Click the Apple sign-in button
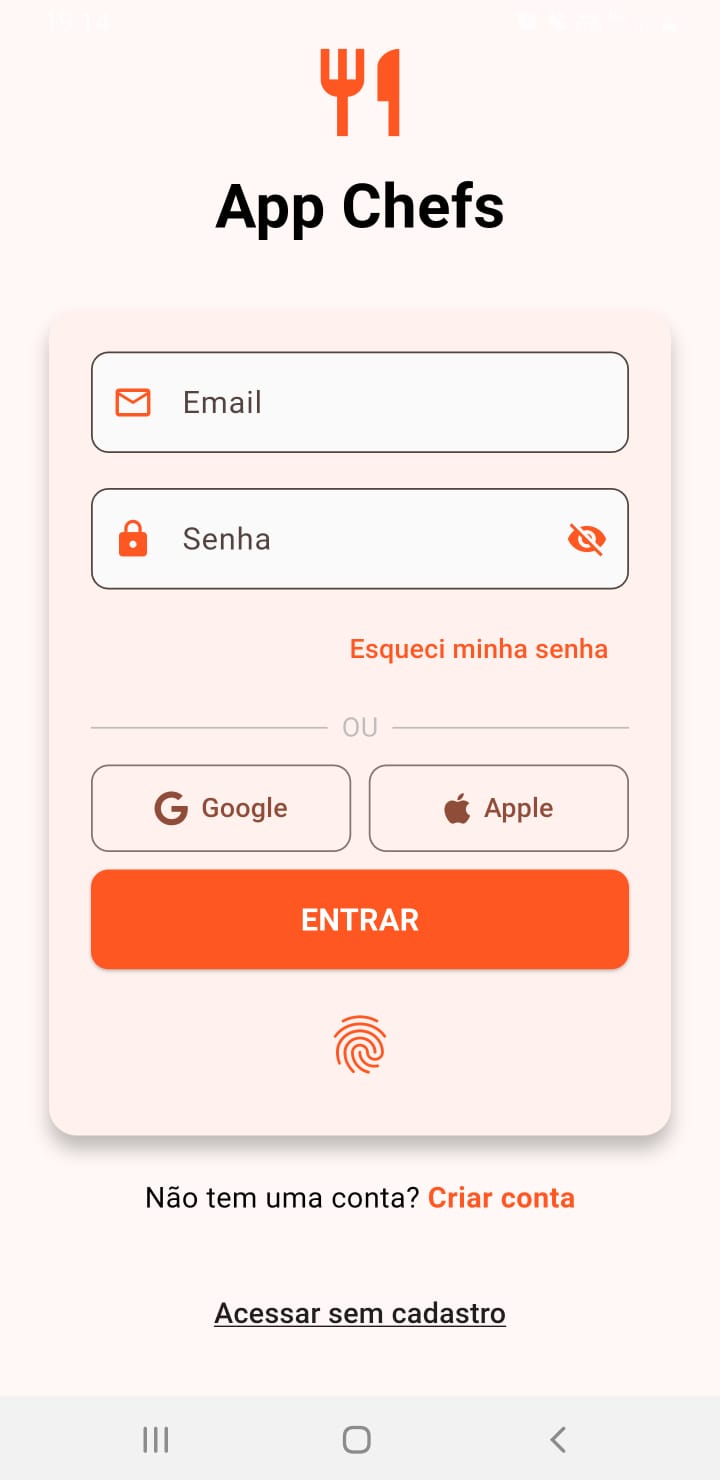Image resolution: width=720 pixels, height=1480 pixels. (x=498, y=808)
